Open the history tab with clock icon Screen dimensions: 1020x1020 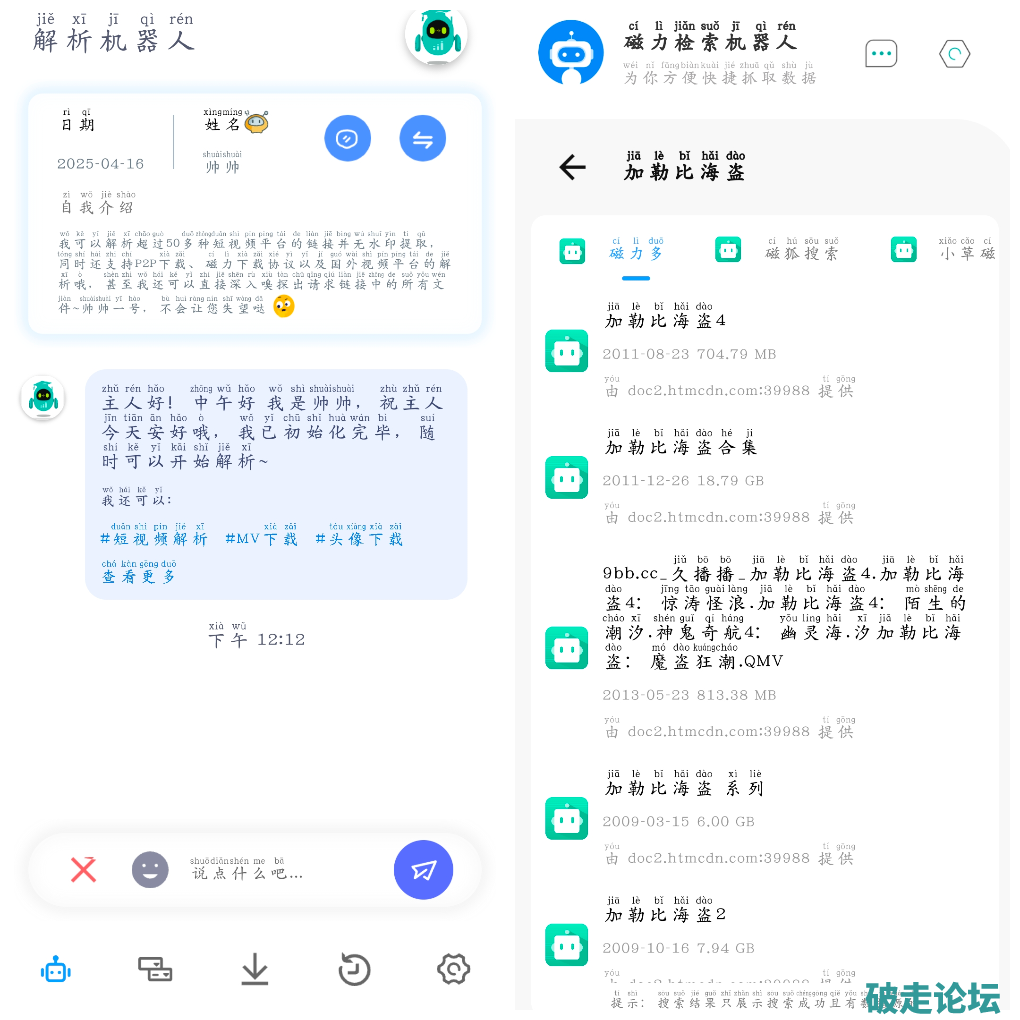354,969
